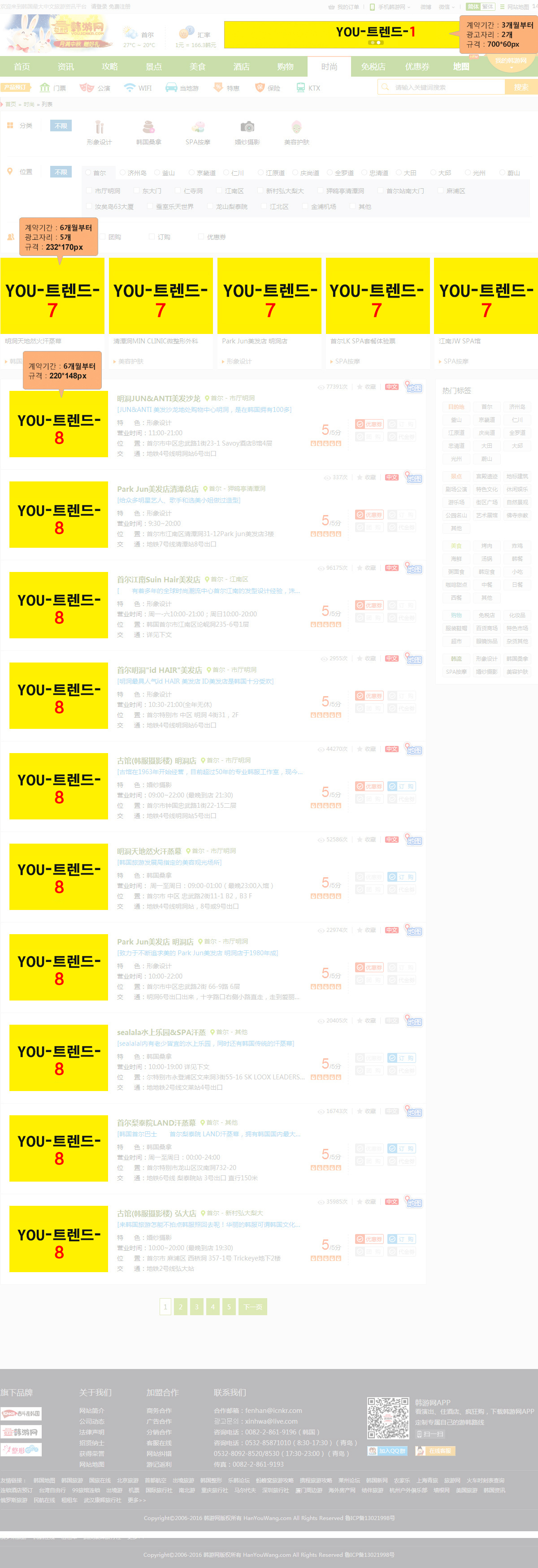Open the Park Jun美发店清潭总店 listing
This screenshot has width=538, height=1568.
tap(158, 489)
